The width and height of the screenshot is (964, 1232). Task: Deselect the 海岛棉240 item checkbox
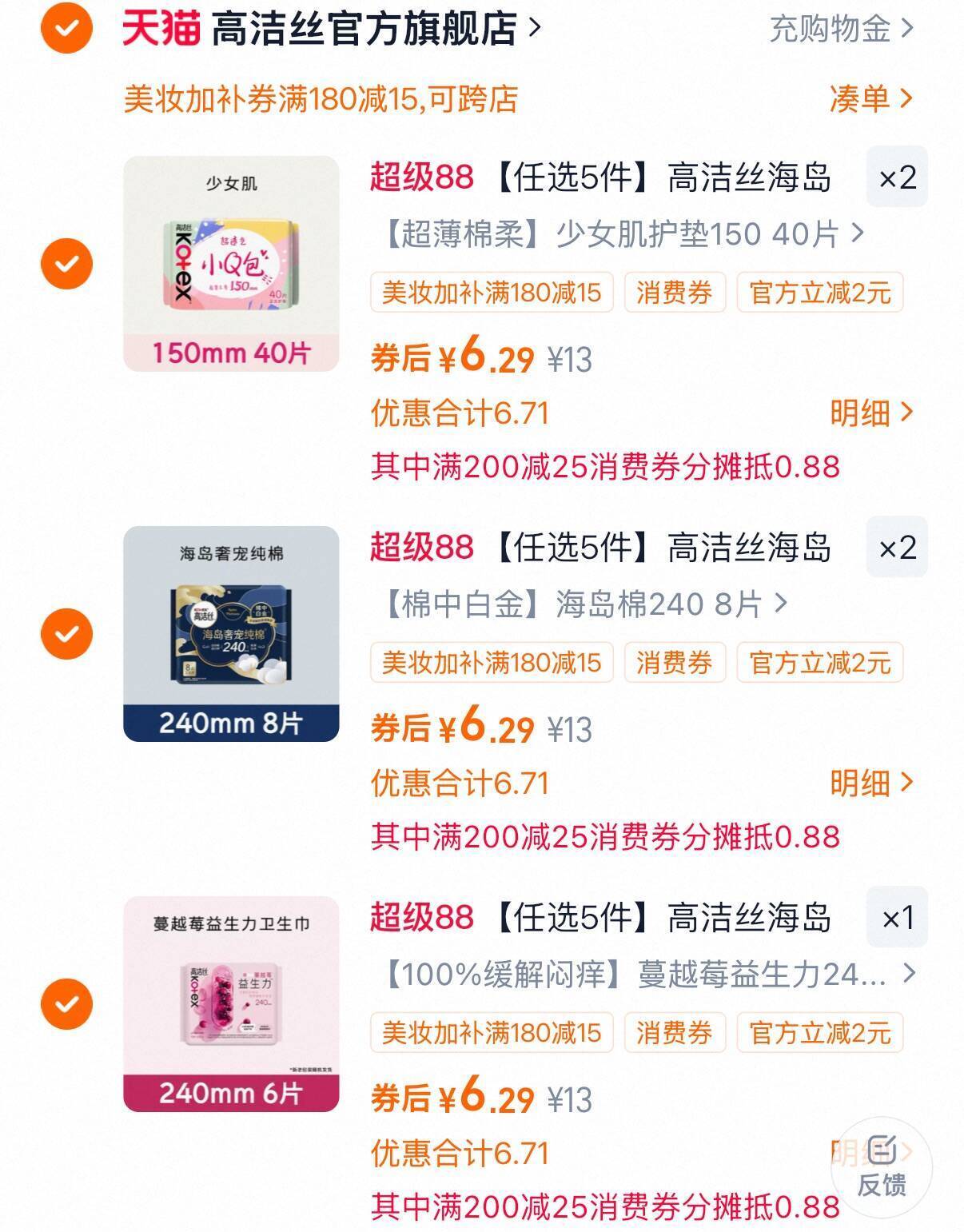point(66,633)
